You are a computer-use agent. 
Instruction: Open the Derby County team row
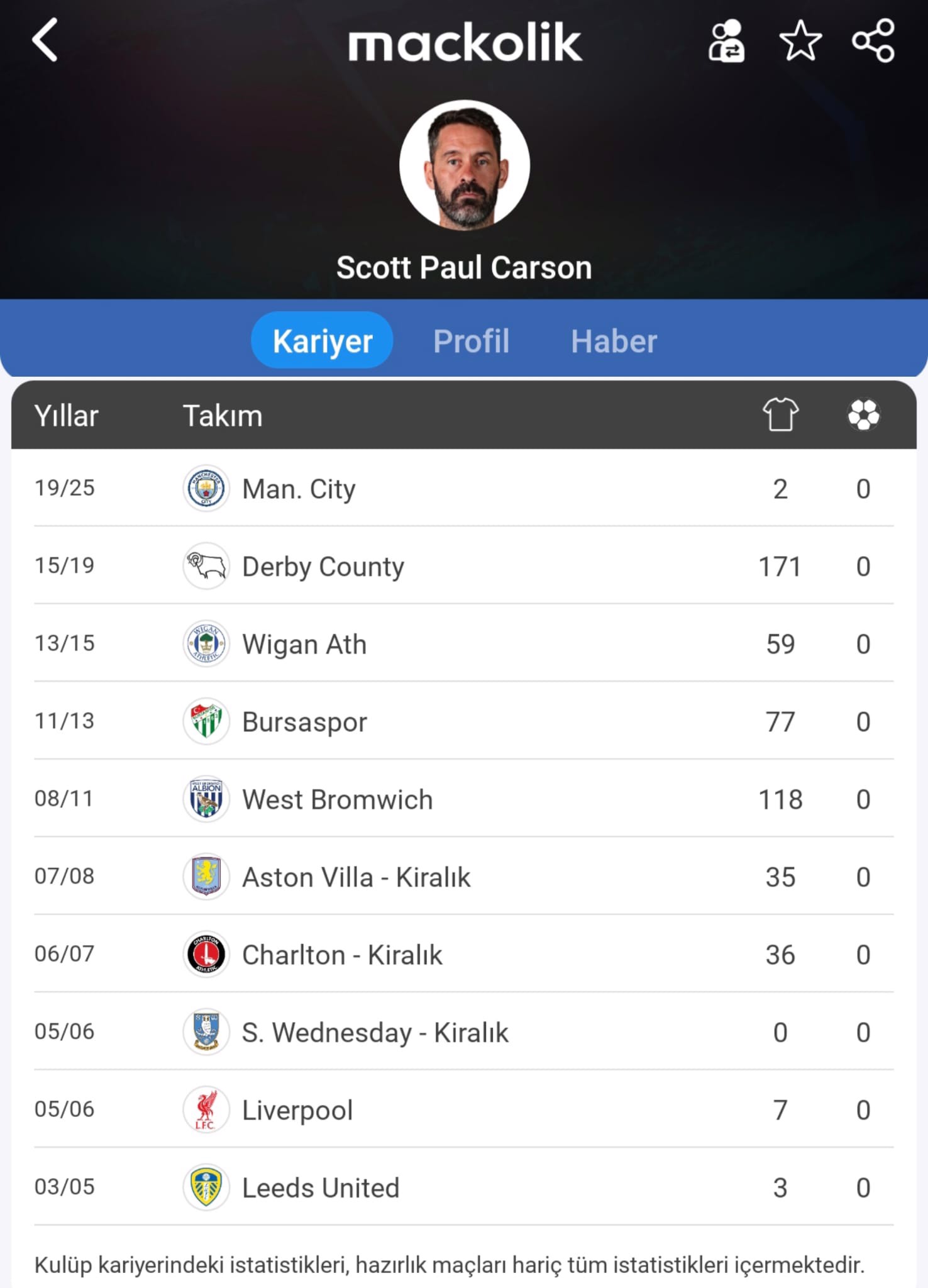click(323, 566)
